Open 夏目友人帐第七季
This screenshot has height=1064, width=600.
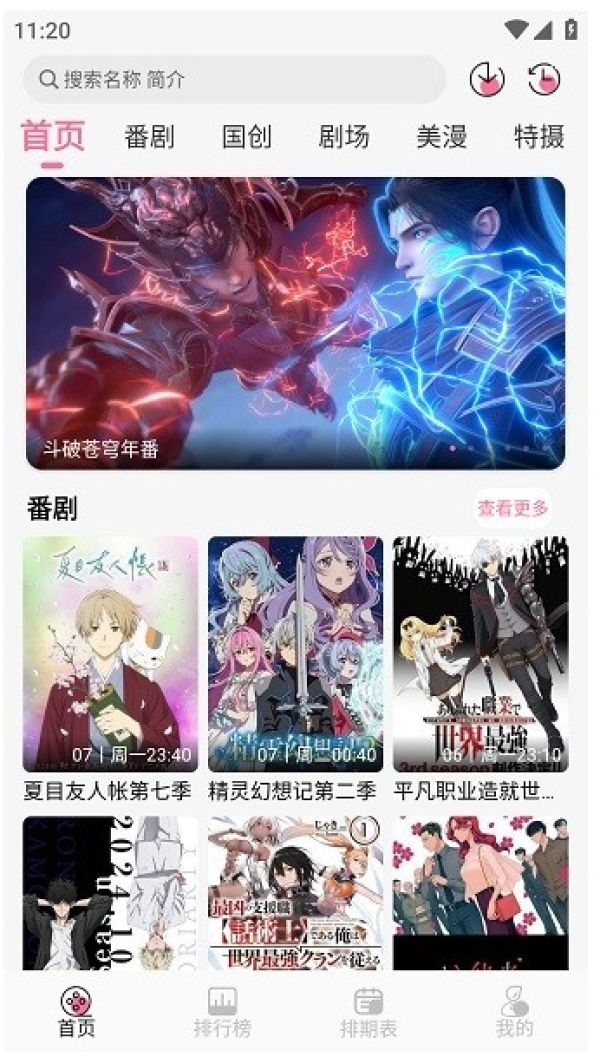[110, 655]
